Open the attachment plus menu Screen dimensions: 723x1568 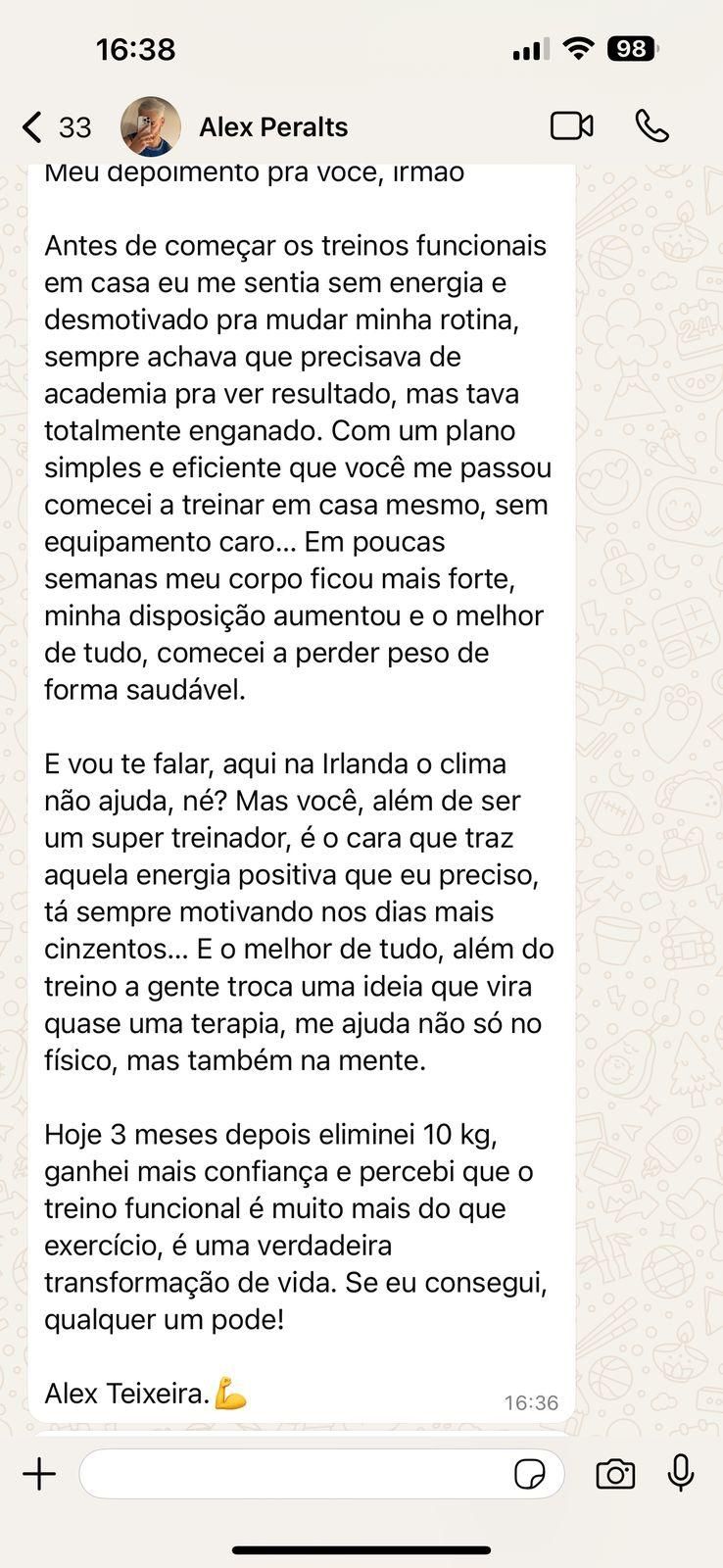[40, 1473]
